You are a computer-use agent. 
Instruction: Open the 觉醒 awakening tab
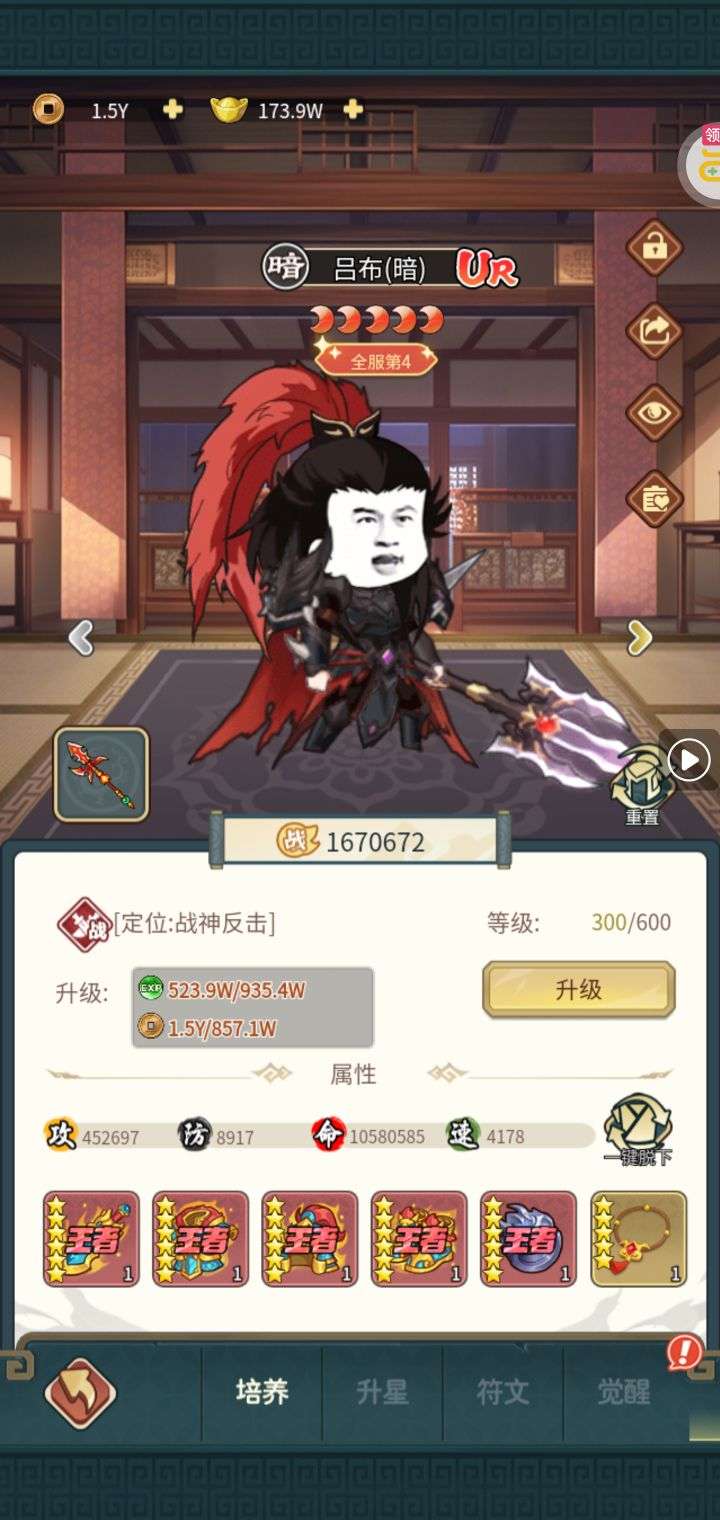pyautogui.click(x=623, y=1392)
